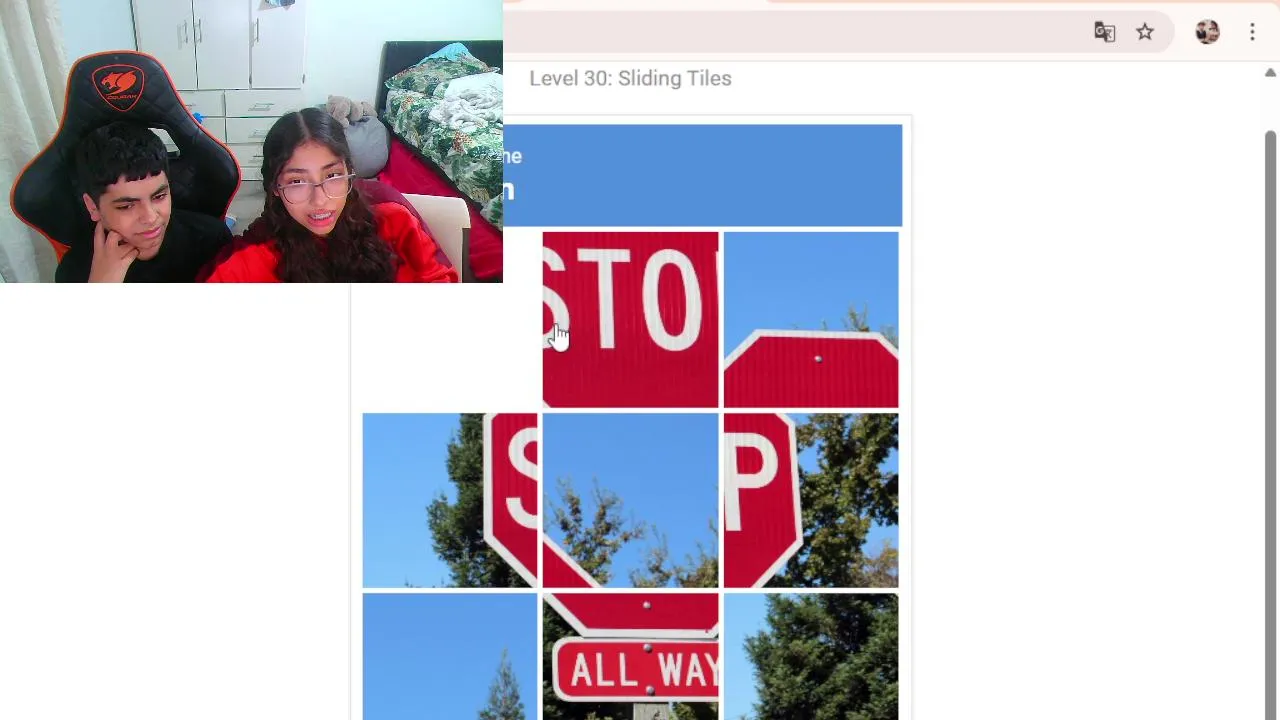Open the Chrome profile avatar
Viewport: 1280px width, 720px height.
(1207, 32)
